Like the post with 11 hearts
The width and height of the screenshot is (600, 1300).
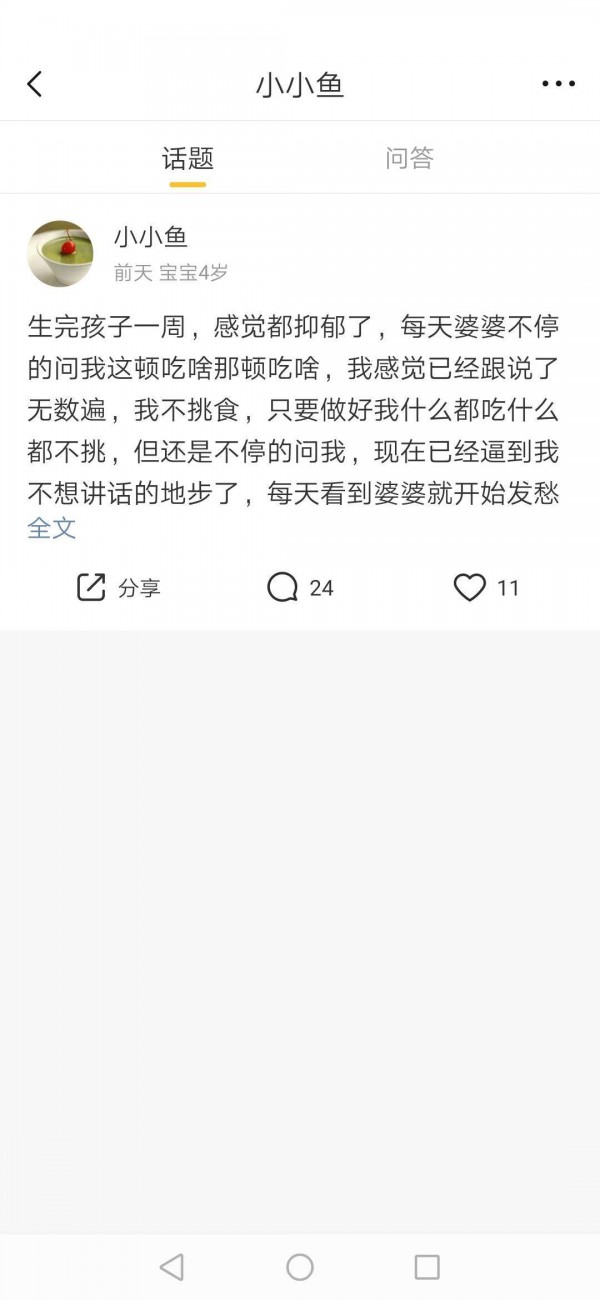click(487, 588)
